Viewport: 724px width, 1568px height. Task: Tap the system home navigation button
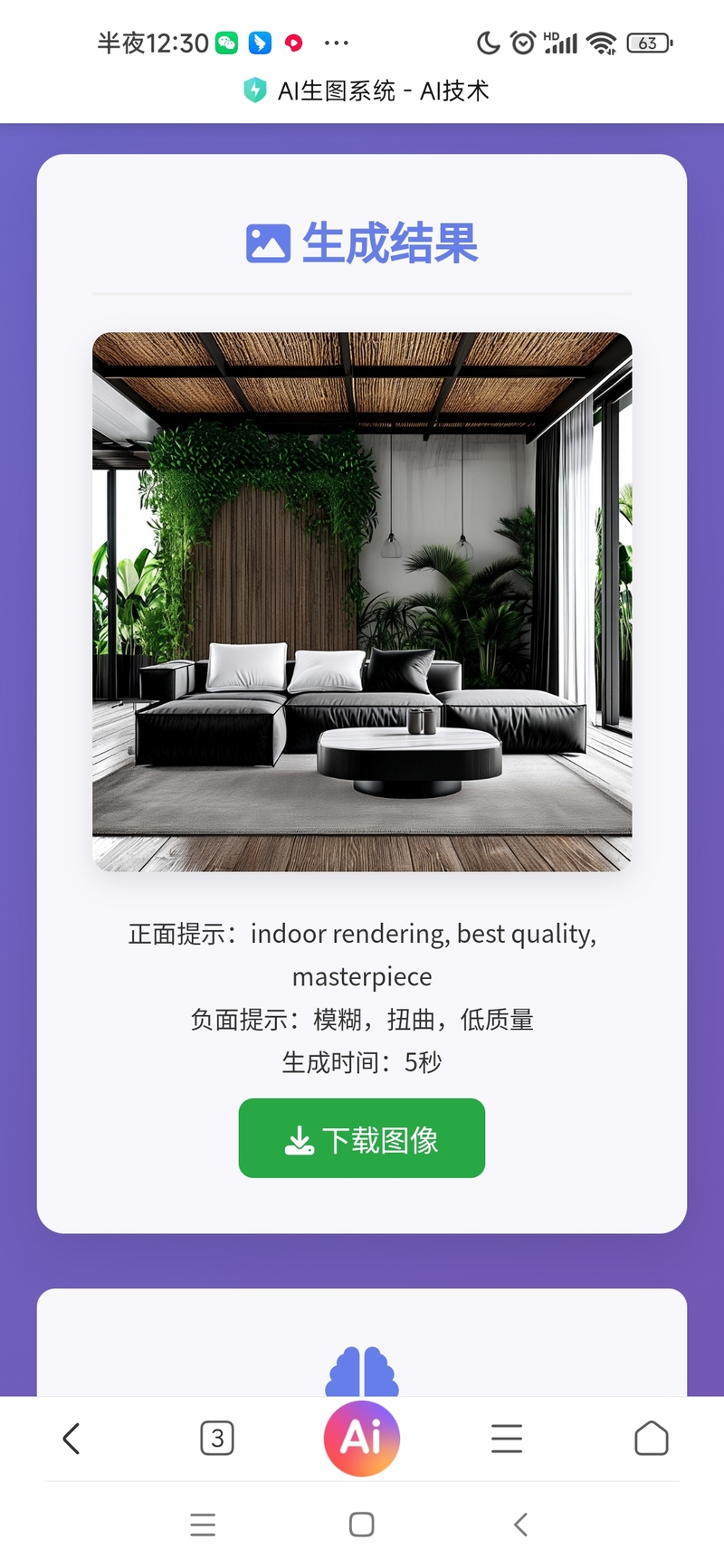click(362, 1525)
